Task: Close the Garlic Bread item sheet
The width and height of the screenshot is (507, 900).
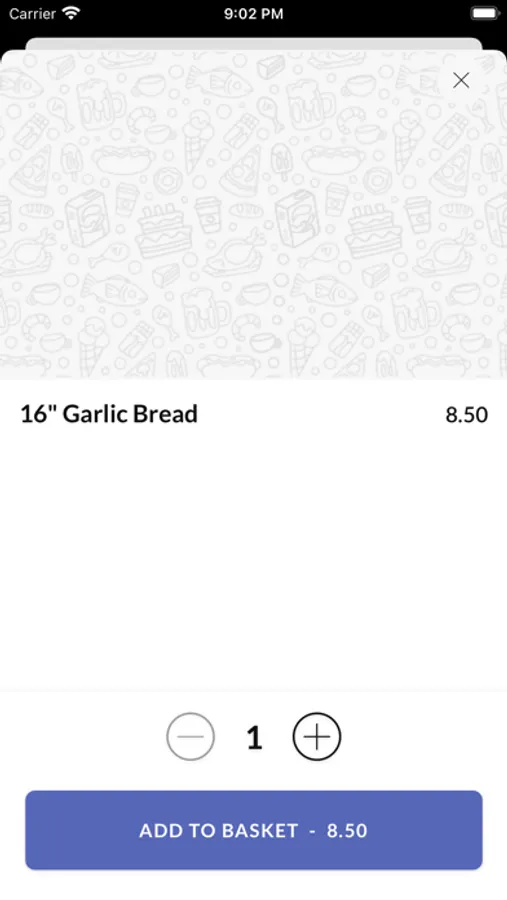Action: (x=461, y=80)
